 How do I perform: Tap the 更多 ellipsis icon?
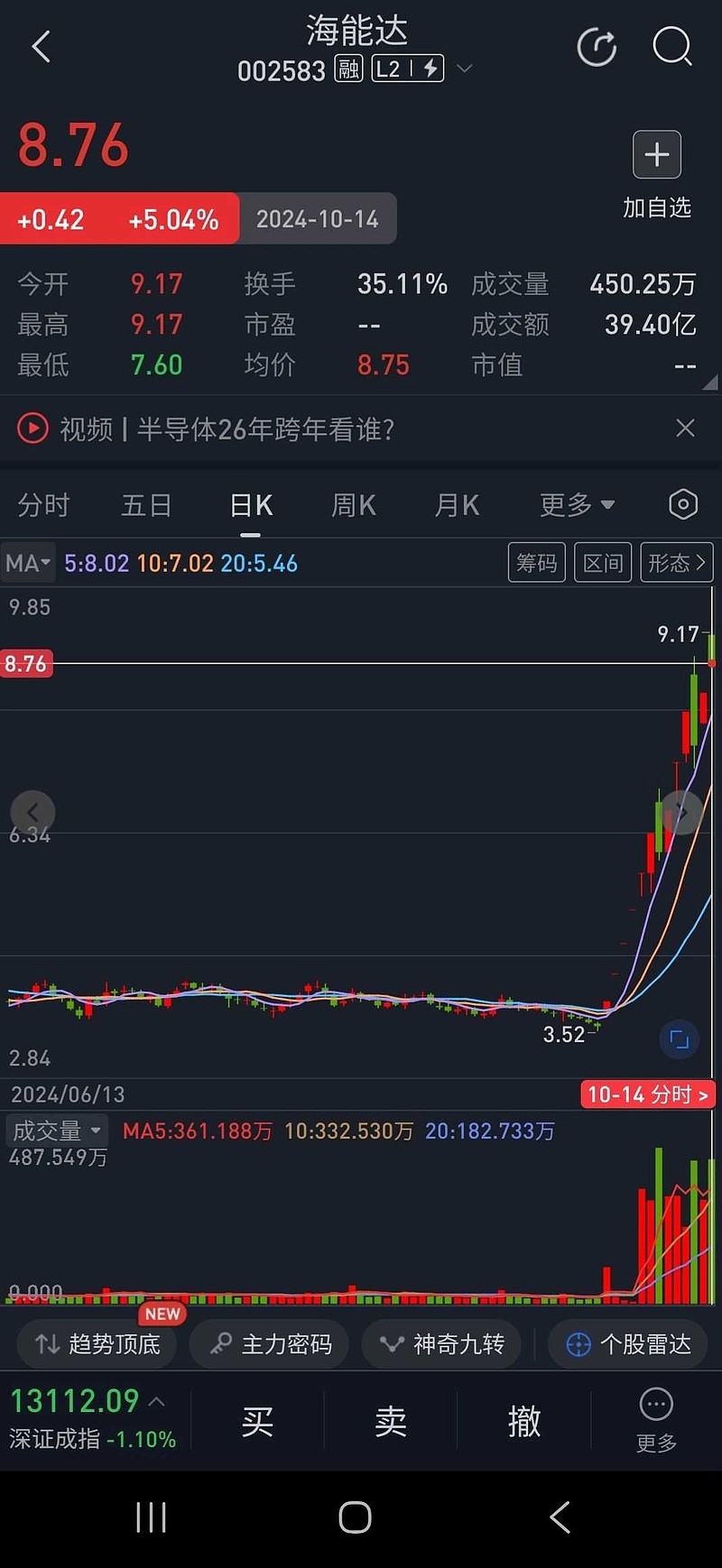click(655, 1405)
